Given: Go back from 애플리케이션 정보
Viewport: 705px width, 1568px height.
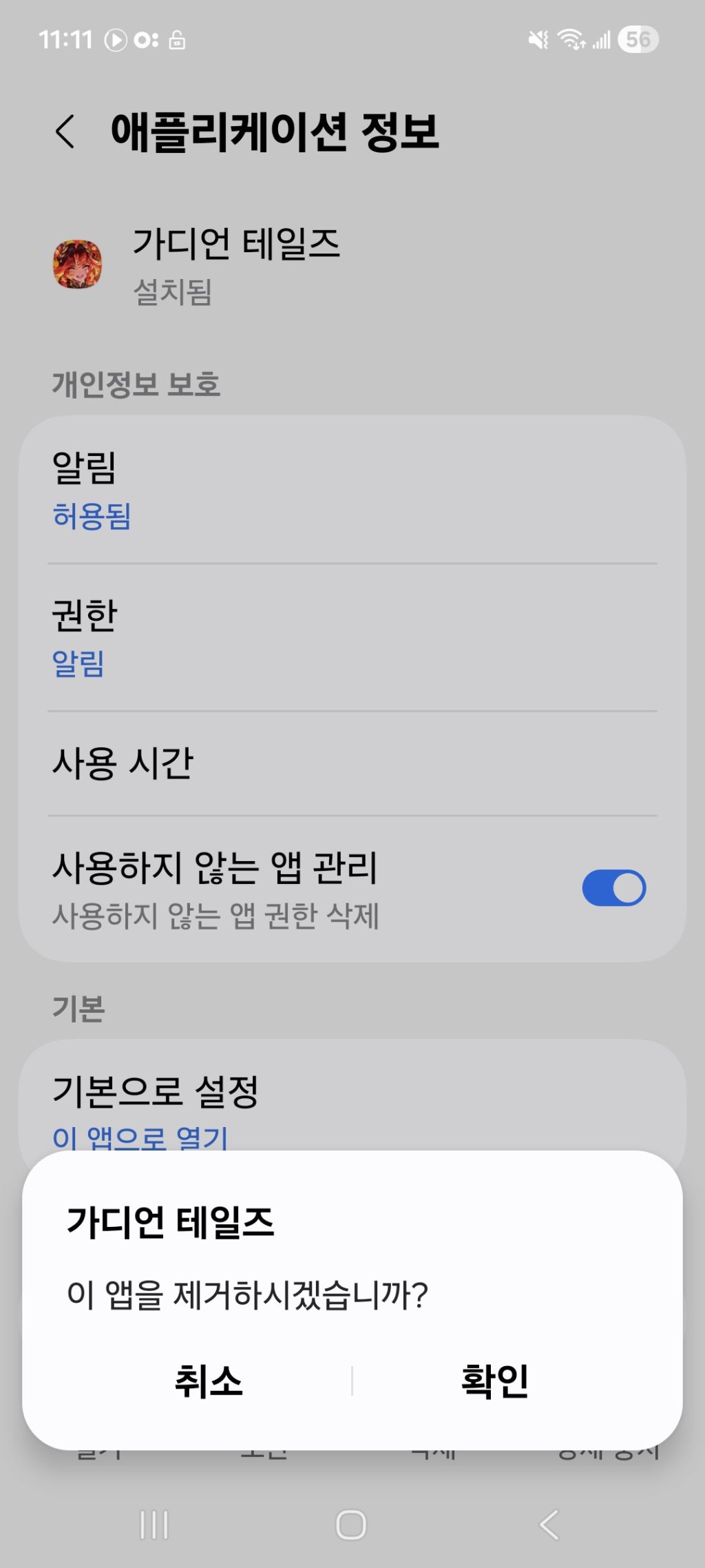Looking at the screenshot, I should pyautogui.click(x=65, y=132).
